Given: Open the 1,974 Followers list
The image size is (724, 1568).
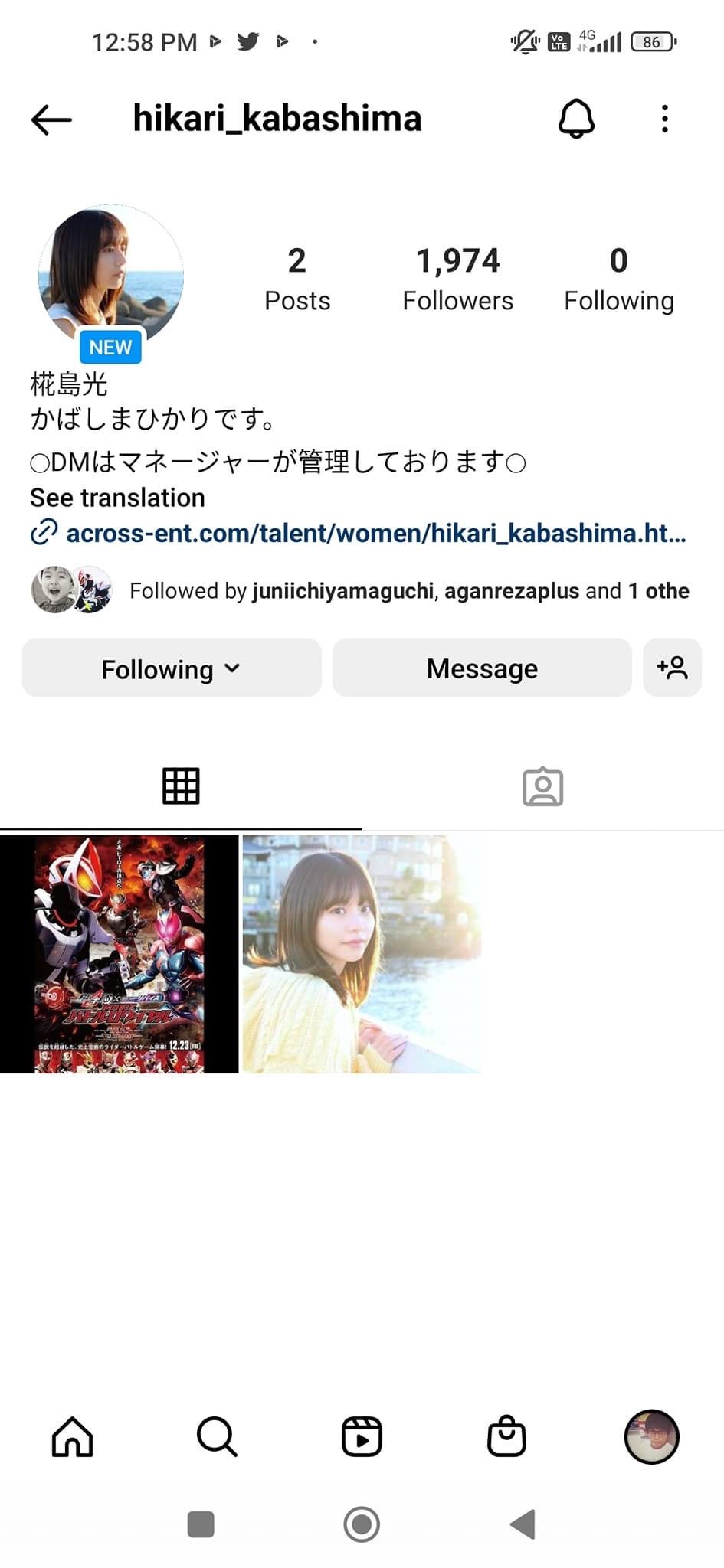Looking at the screenshot, I should point(457,279).
